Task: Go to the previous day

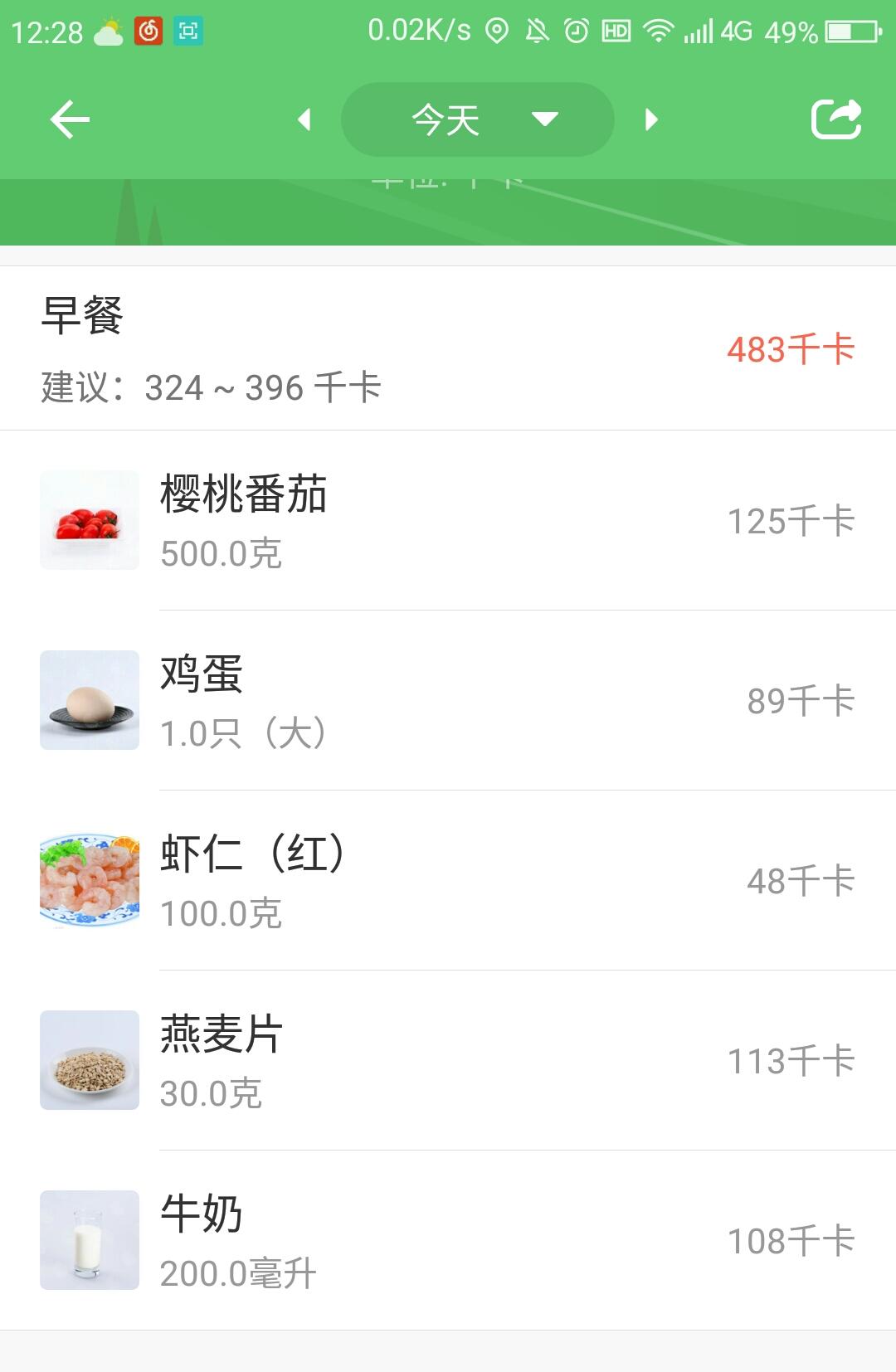Action: (x=304, y=119)
